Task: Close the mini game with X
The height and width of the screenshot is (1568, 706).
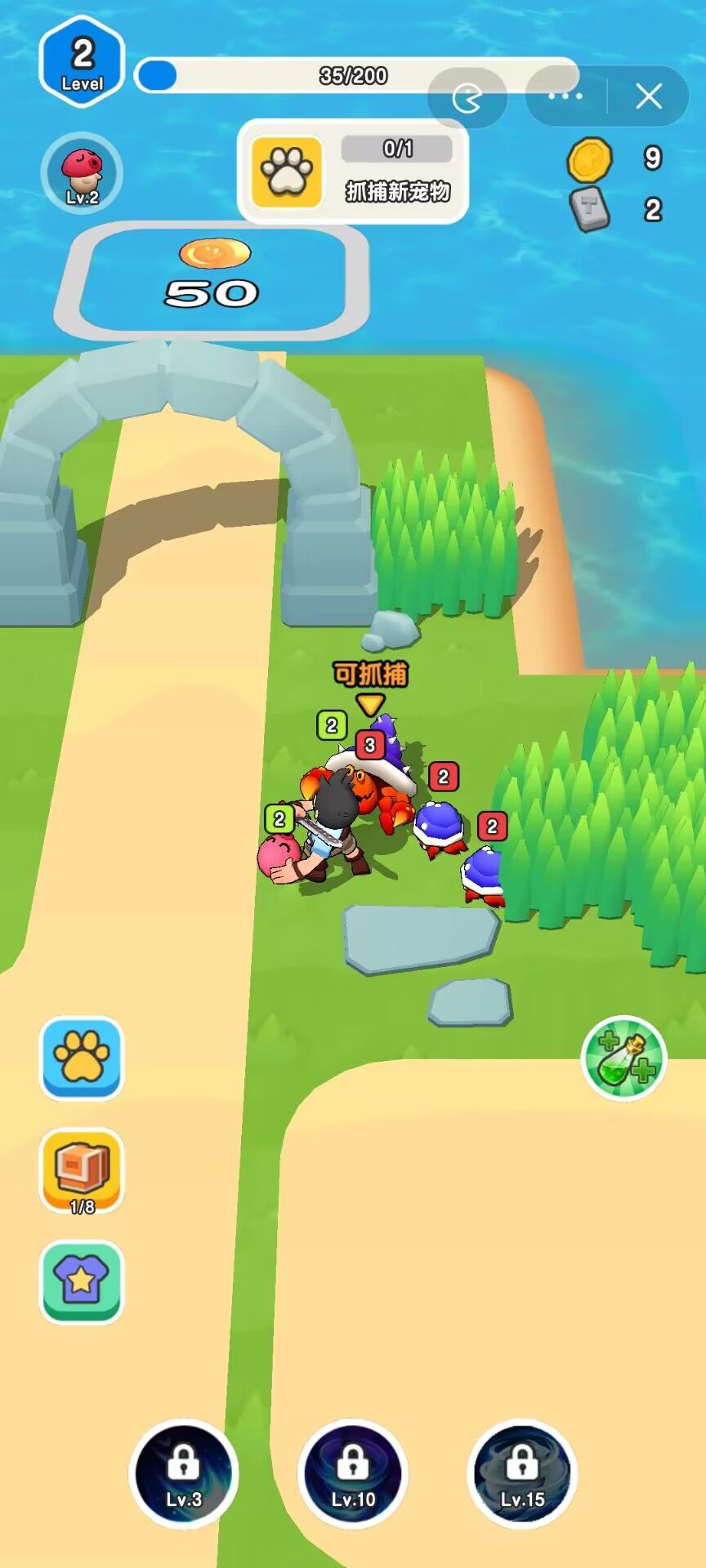Action: (649, 96)
